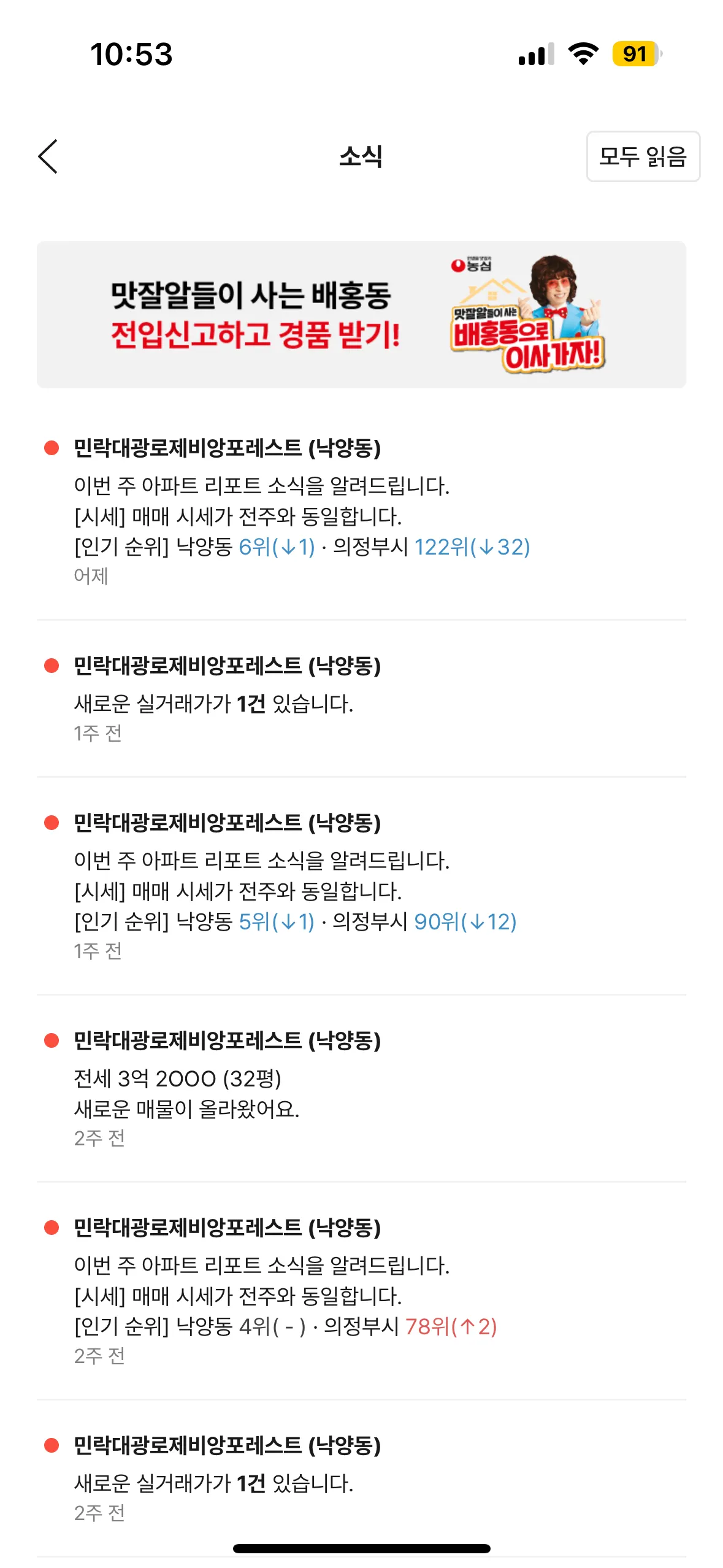This screenshot has height=1568, width=723.
Task: Open the report ranked 의정부시 78위
Action: click(x=361, y=1291)
